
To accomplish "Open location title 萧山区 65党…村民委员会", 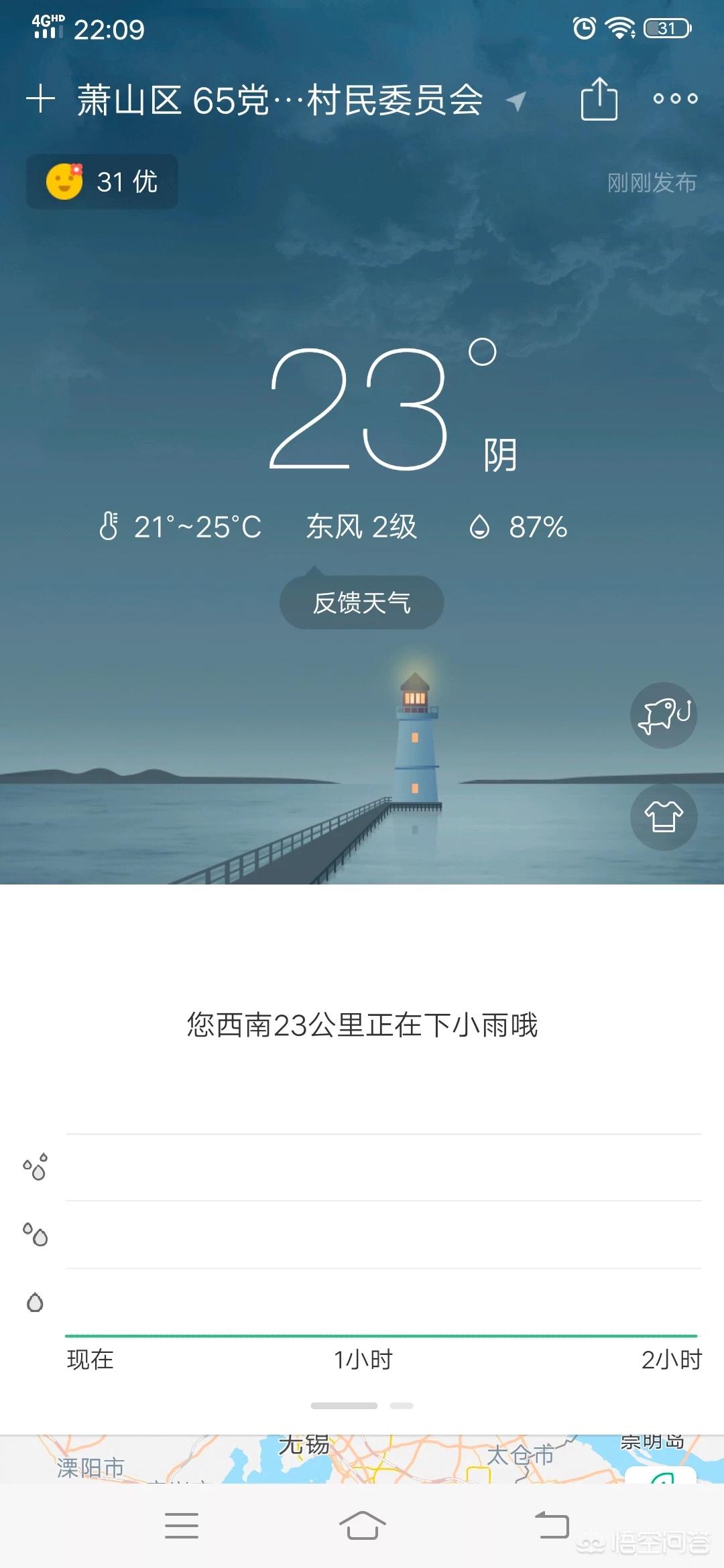I will (x=280, y=101).
